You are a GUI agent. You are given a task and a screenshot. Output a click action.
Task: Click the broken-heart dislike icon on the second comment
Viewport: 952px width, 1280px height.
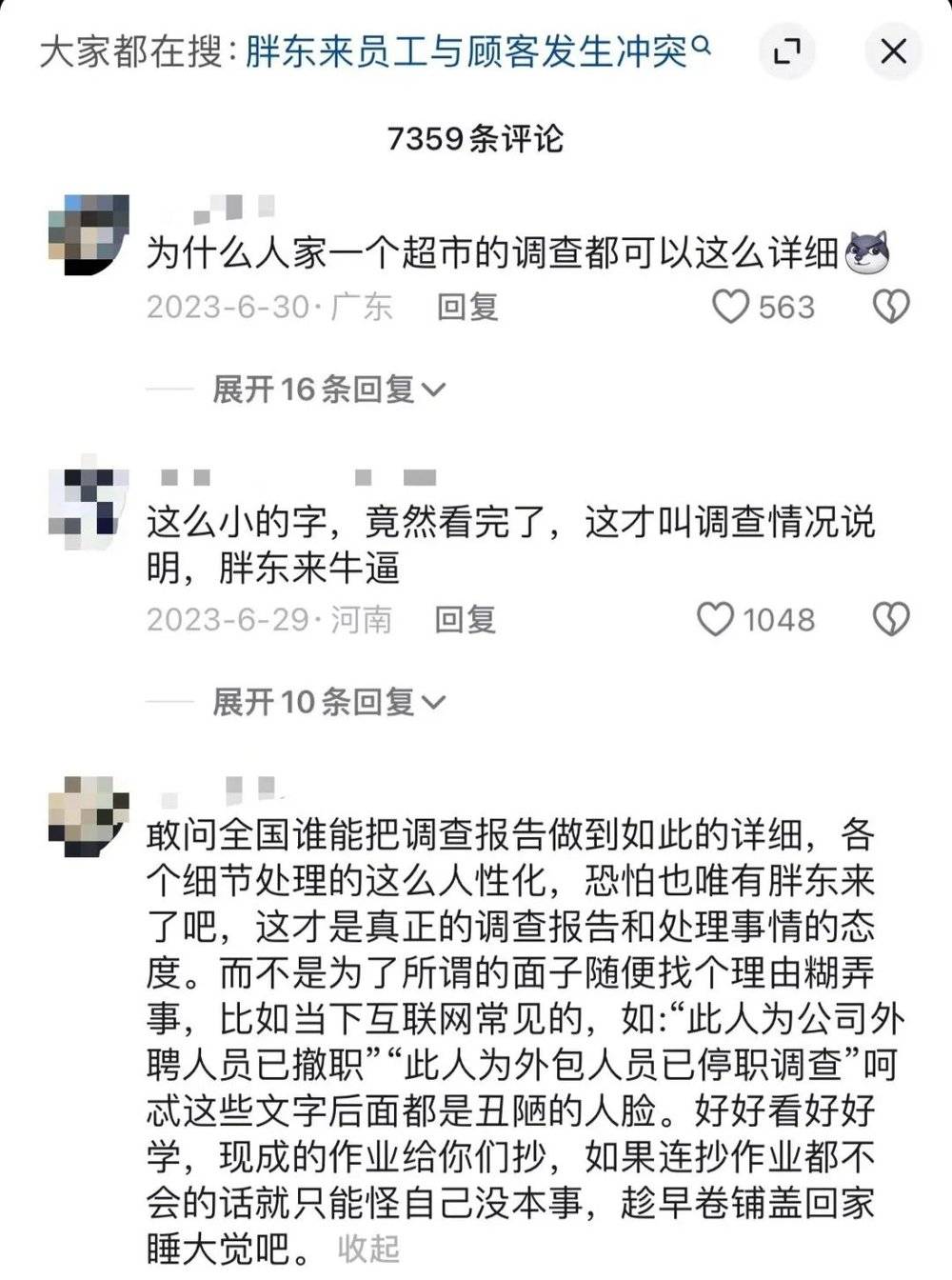click(x=890, y=617)
